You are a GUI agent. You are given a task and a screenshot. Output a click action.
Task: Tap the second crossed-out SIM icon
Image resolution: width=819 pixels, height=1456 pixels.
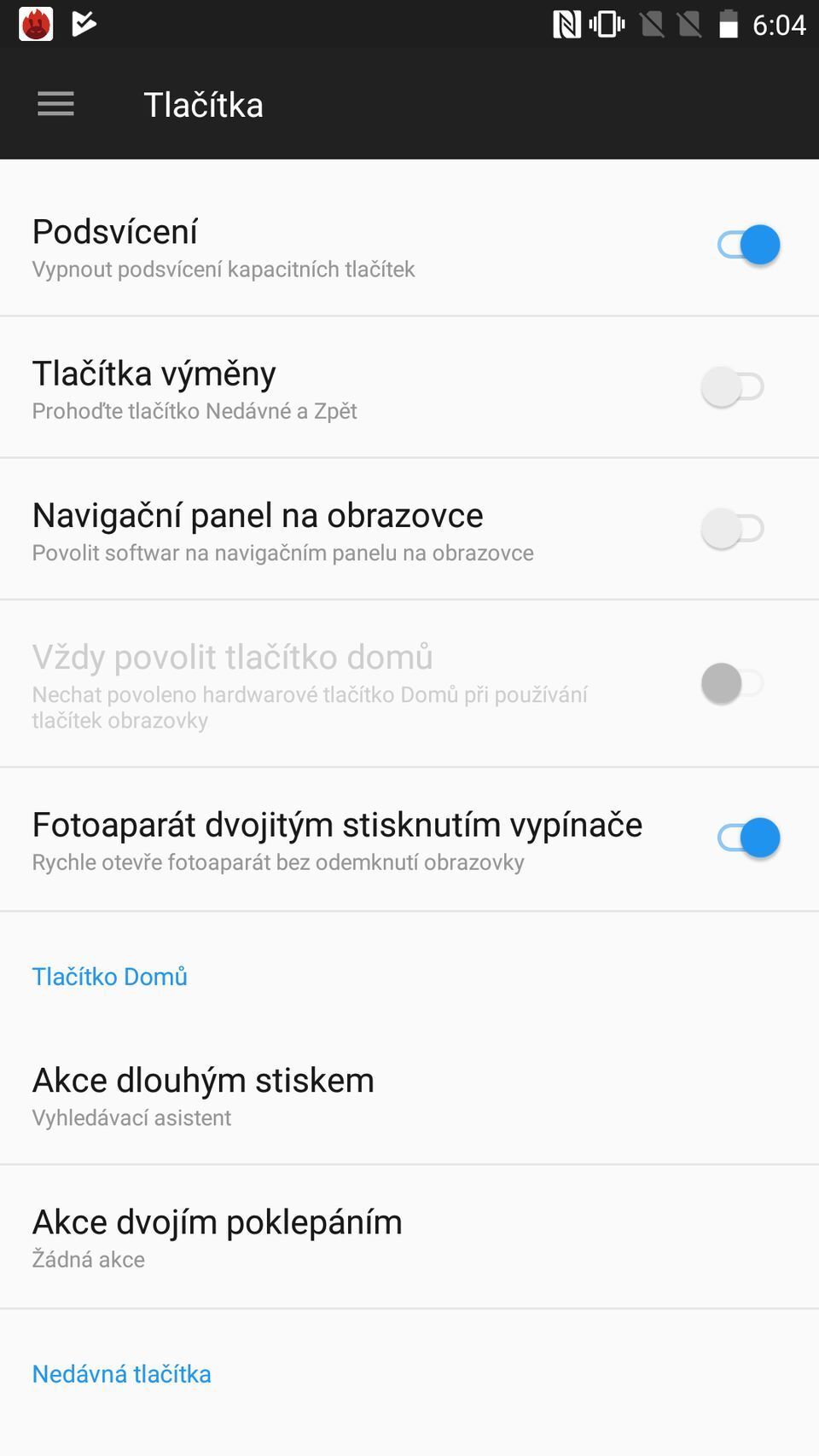pos(688,25)
